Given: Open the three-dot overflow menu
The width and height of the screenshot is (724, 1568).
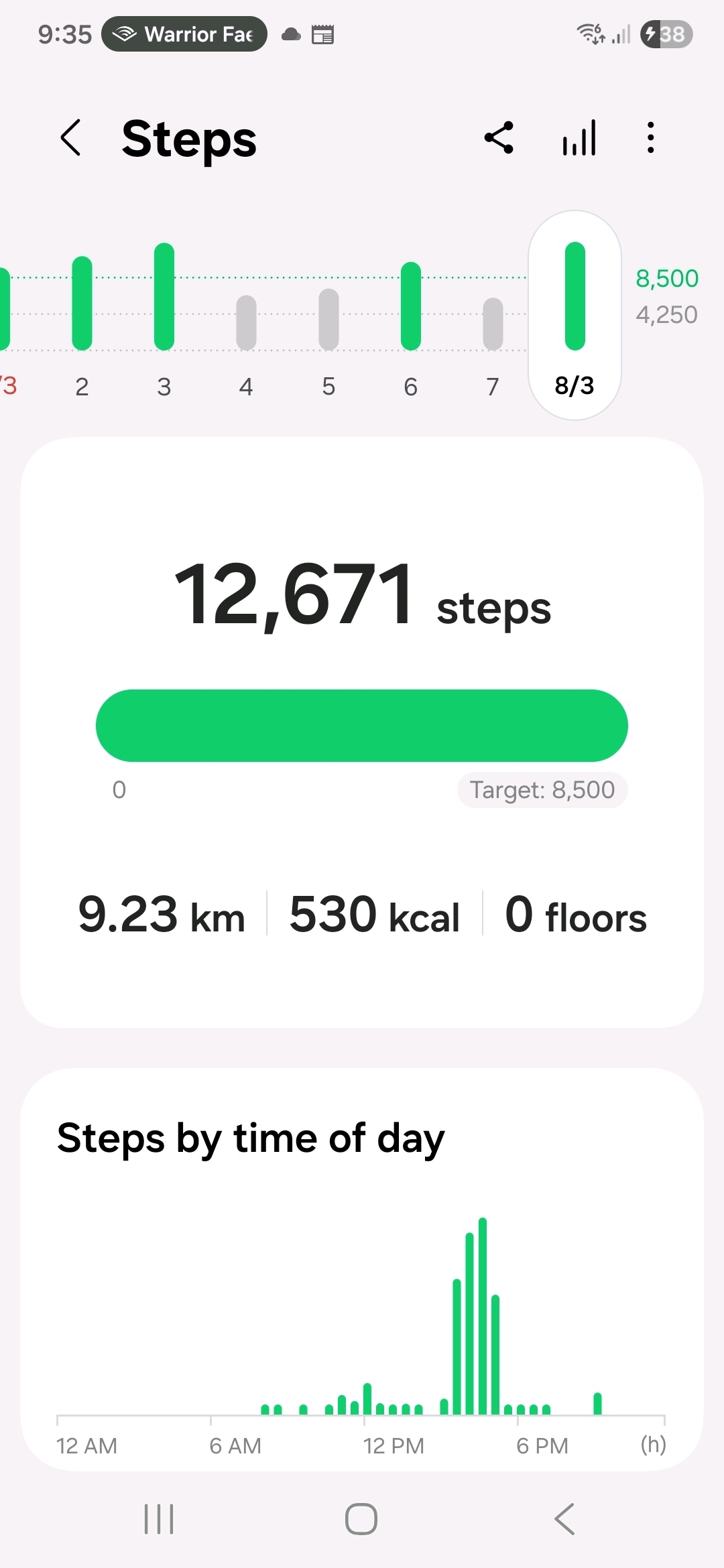Looking at the screenshot, I should tap(650, 138).
